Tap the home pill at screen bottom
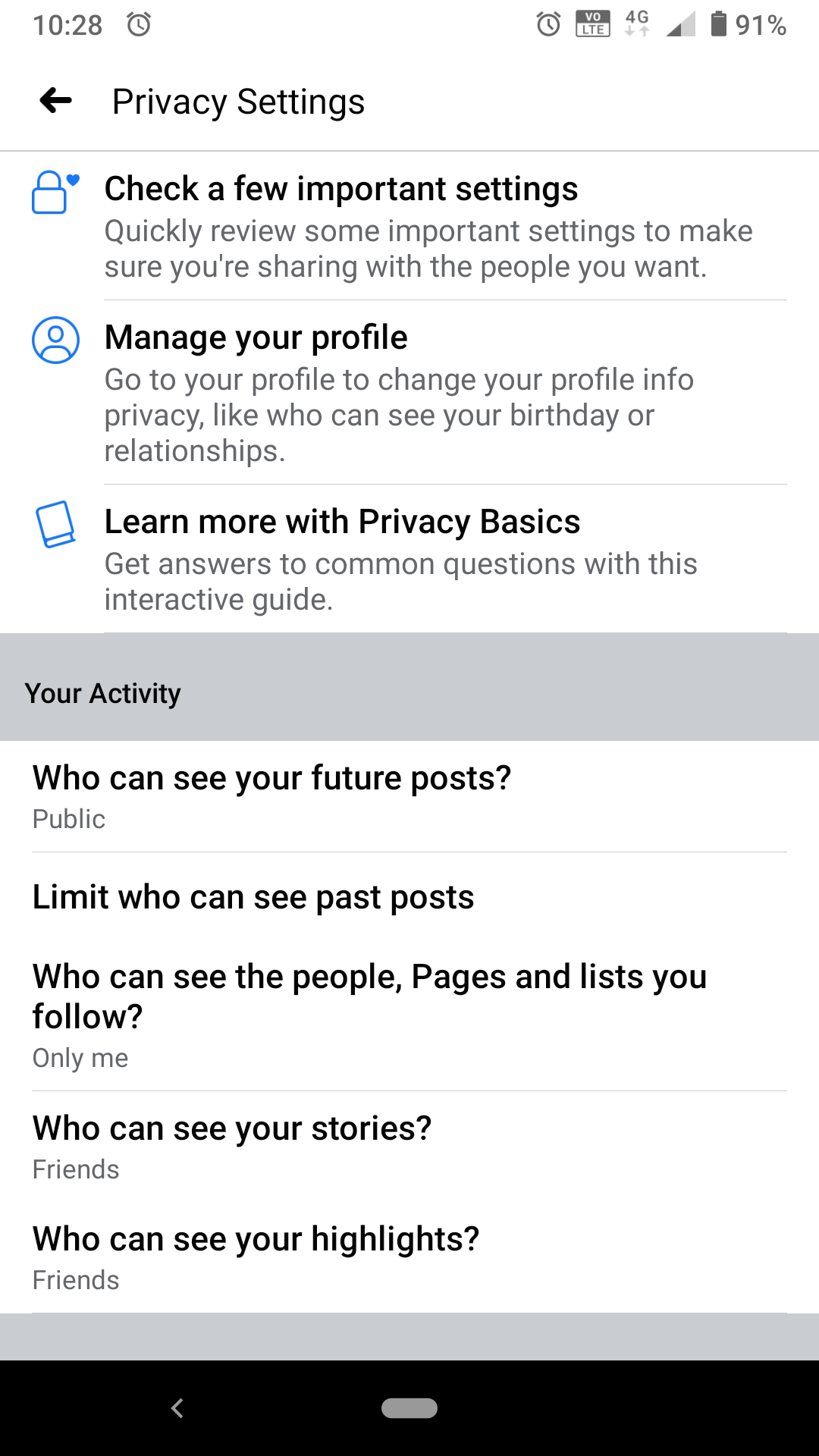 click(x=409, y=1408)
